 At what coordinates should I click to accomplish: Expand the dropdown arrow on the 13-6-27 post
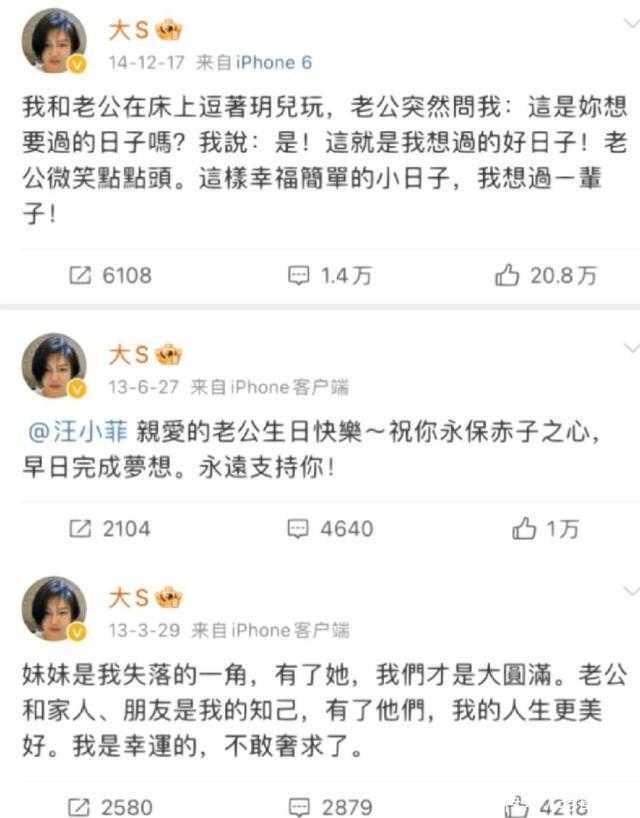(x=630, y=348)
